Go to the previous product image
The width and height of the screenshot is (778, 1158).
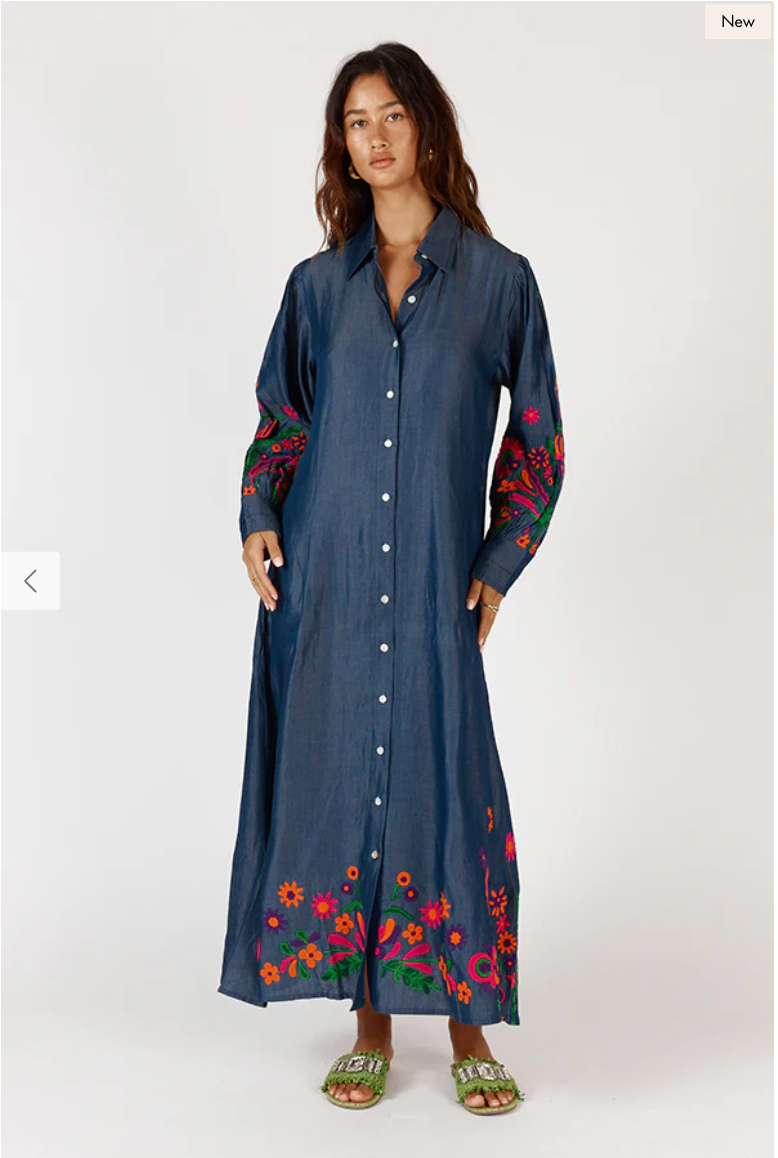[30, 581]
